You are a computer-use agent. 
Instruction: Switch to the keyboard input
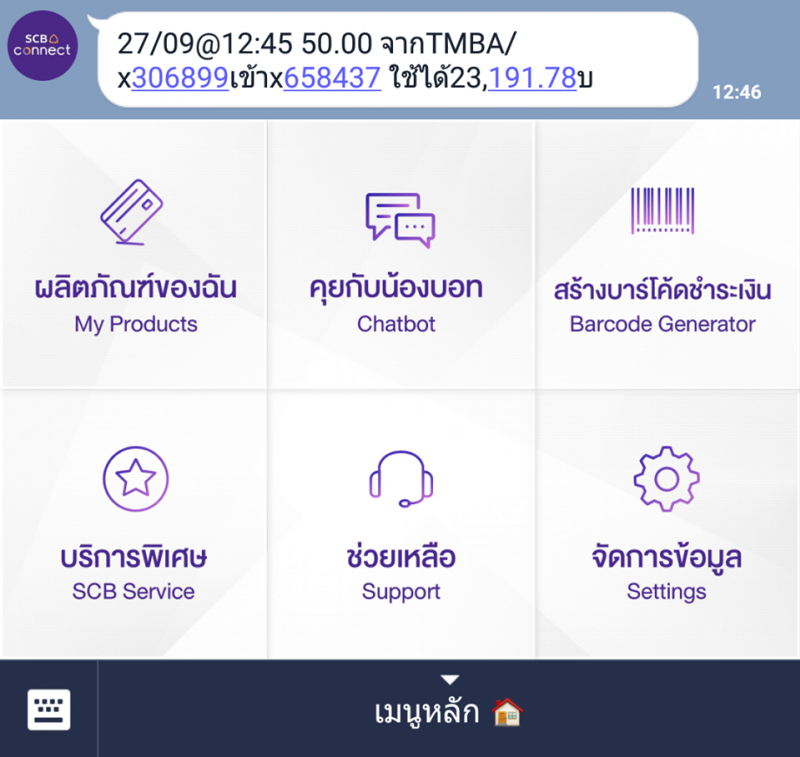point(48,711)
